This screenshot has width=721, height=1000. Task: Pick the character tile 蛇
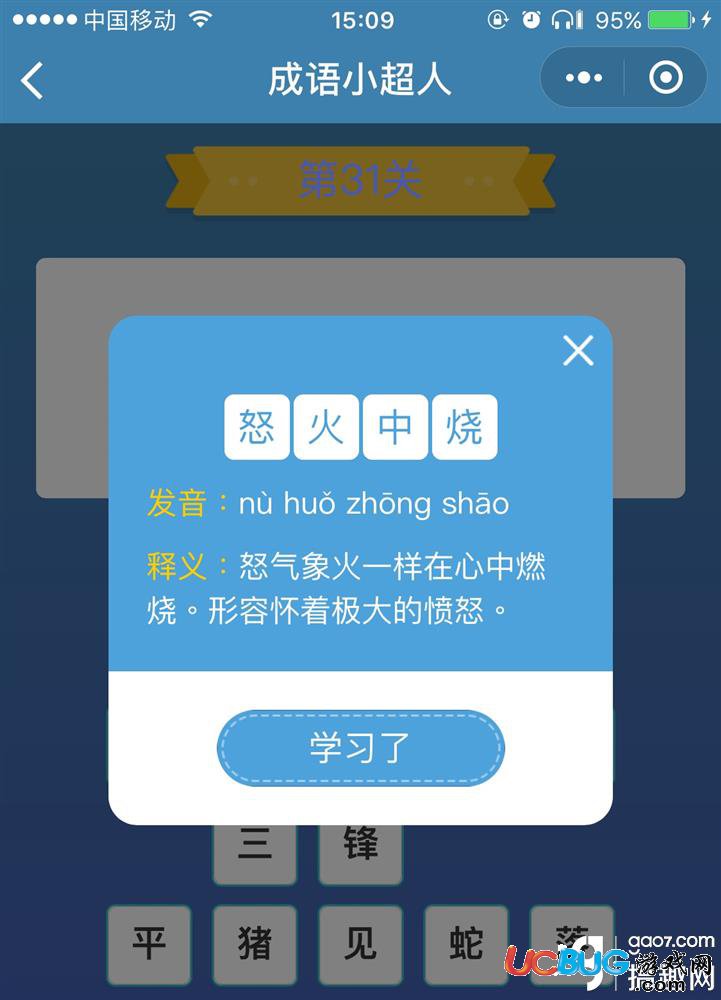(x=466, y=944)
